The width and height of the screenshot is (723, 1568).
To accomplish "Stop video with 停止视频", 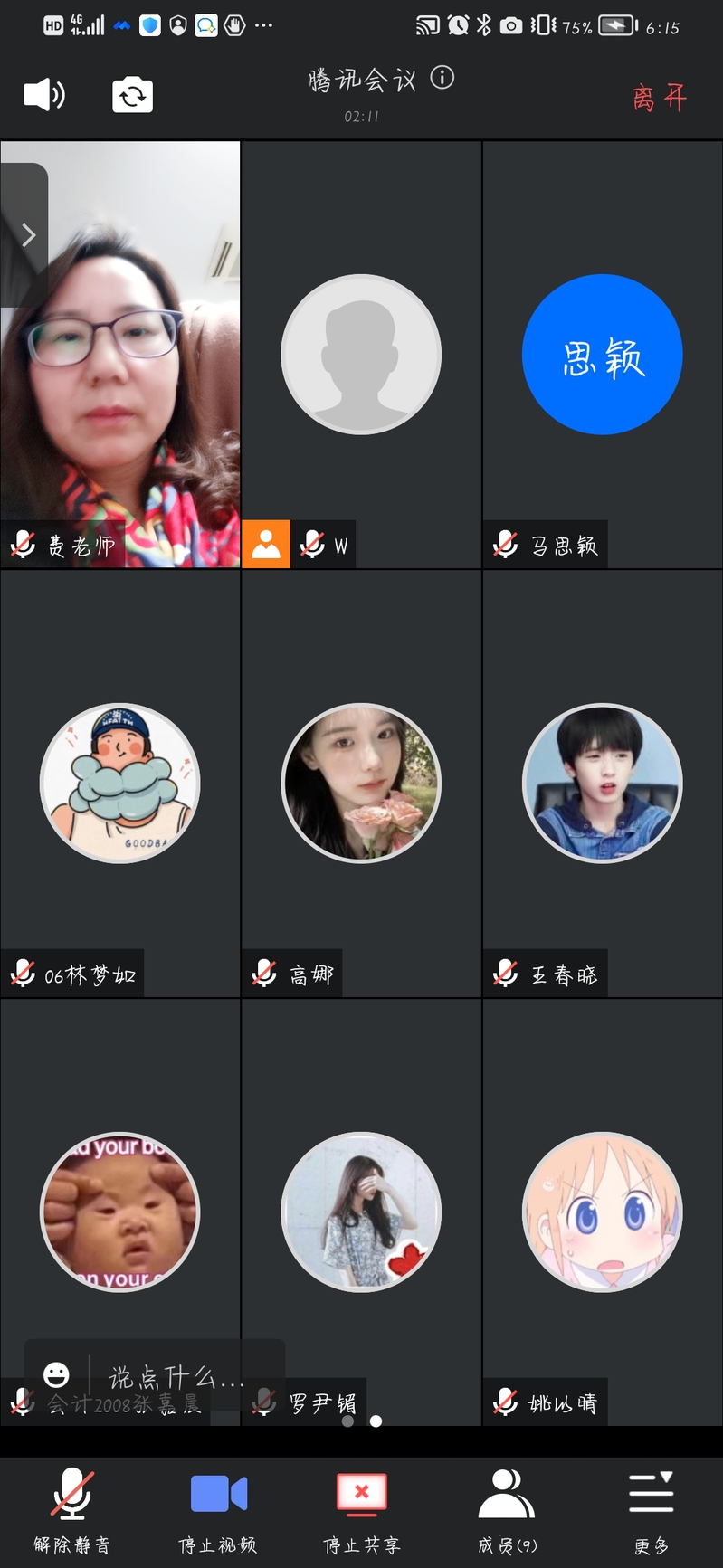I will [x=218, y=1511].
